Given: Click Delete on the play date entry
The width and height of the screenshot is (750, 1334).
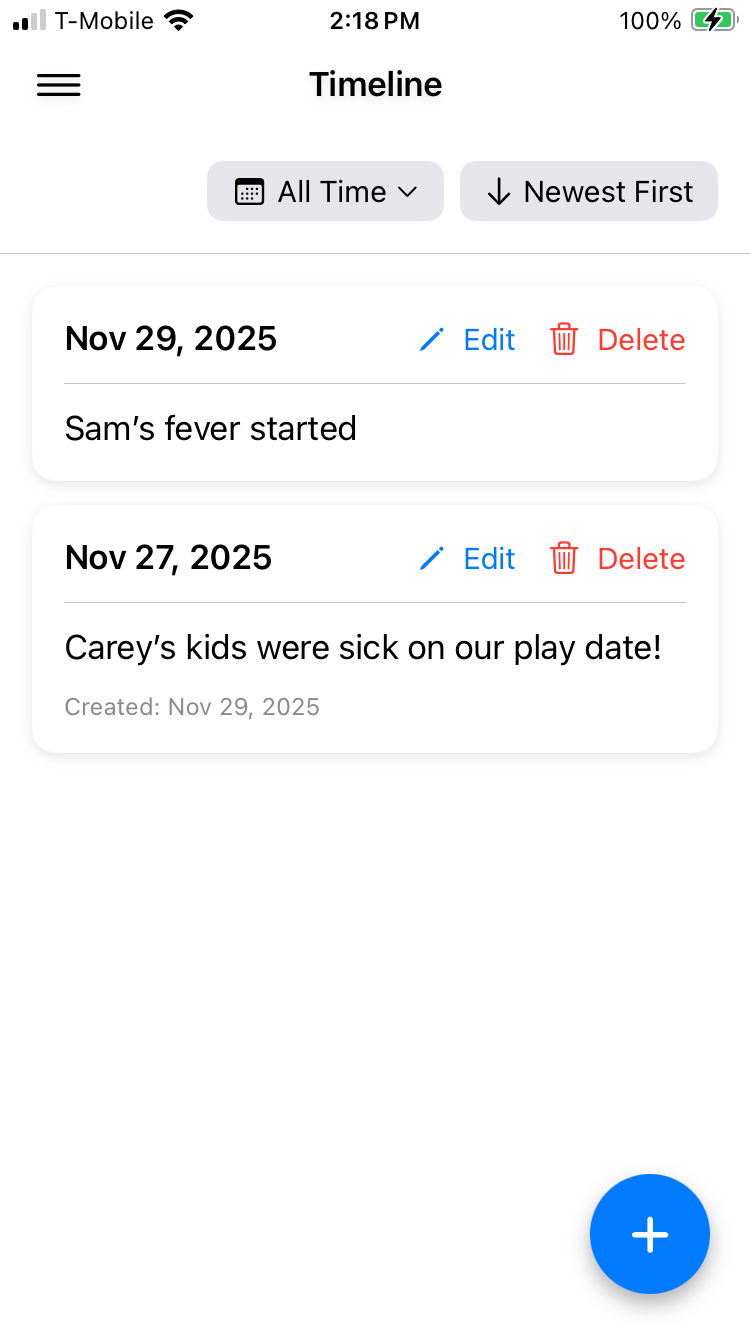Looking at the screenshot, I should pyautogui.click(x=641, y=558).
